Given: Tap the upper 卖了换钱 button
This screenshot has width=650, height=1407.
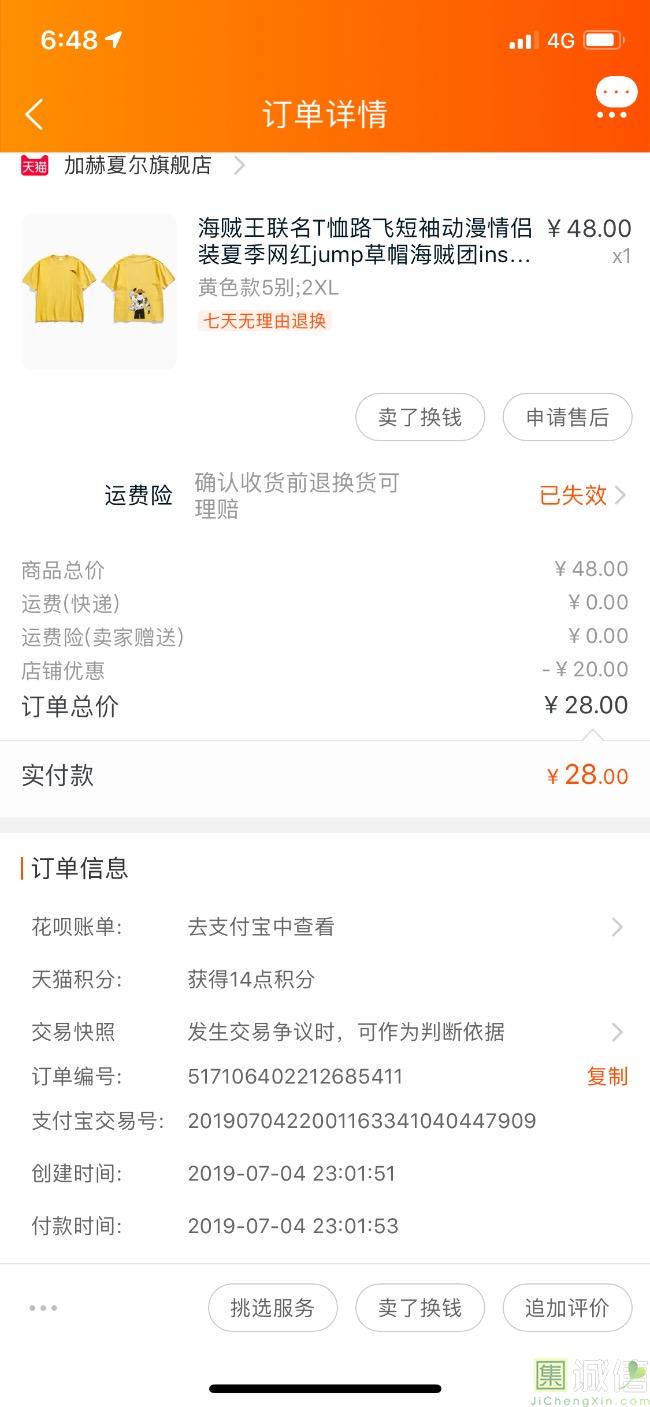Looking at the screenshot, I should point(420,417).
